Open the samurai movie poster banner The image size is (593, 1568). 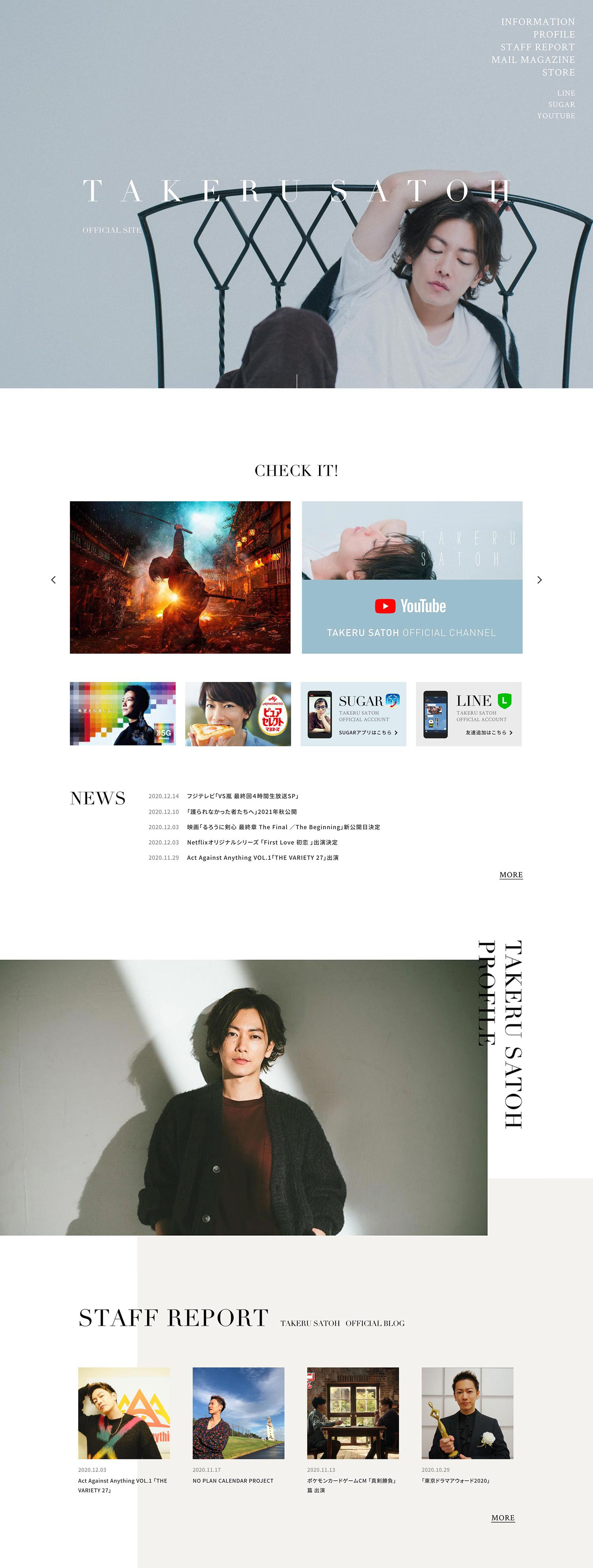[x=179, y=577]
